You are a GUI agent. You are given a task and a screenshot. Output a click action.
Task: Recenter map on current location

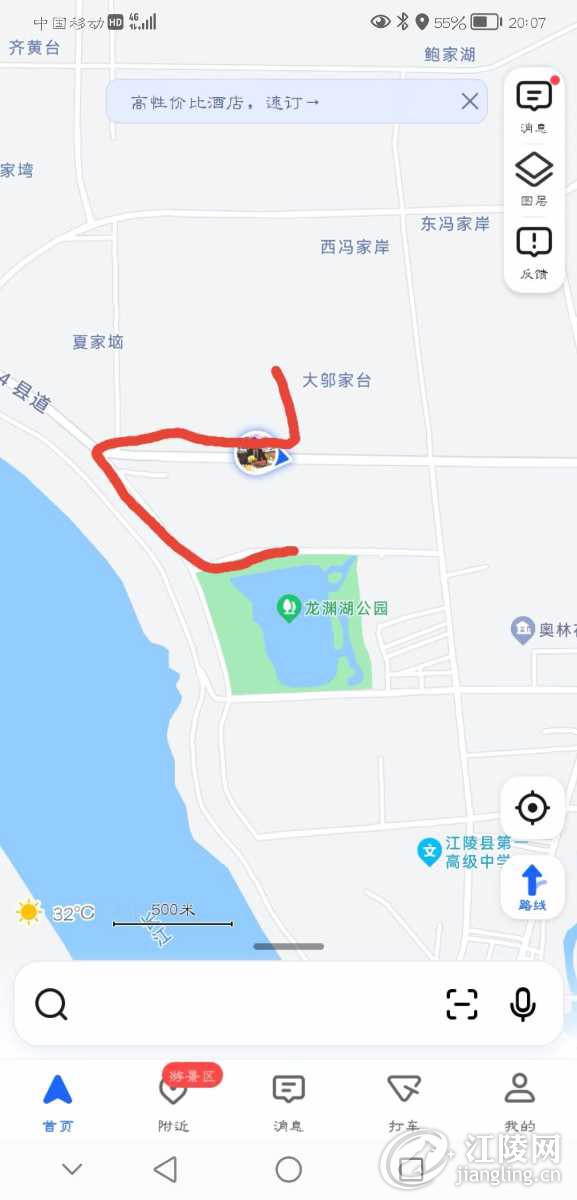pos(532,807)
